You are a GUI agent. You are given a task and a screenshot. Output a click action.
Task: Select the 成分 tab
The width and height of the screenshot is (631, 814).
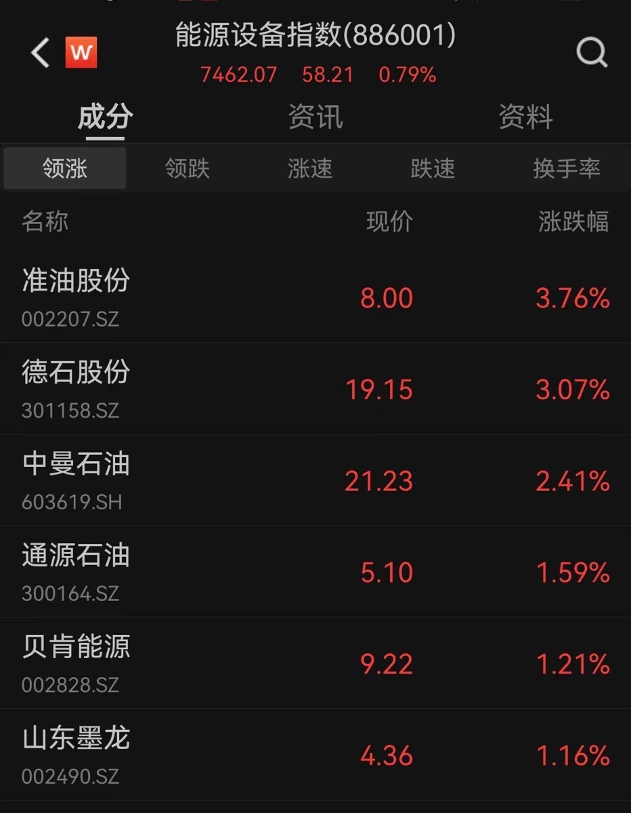pyautogui.click(x=105, y=116)
